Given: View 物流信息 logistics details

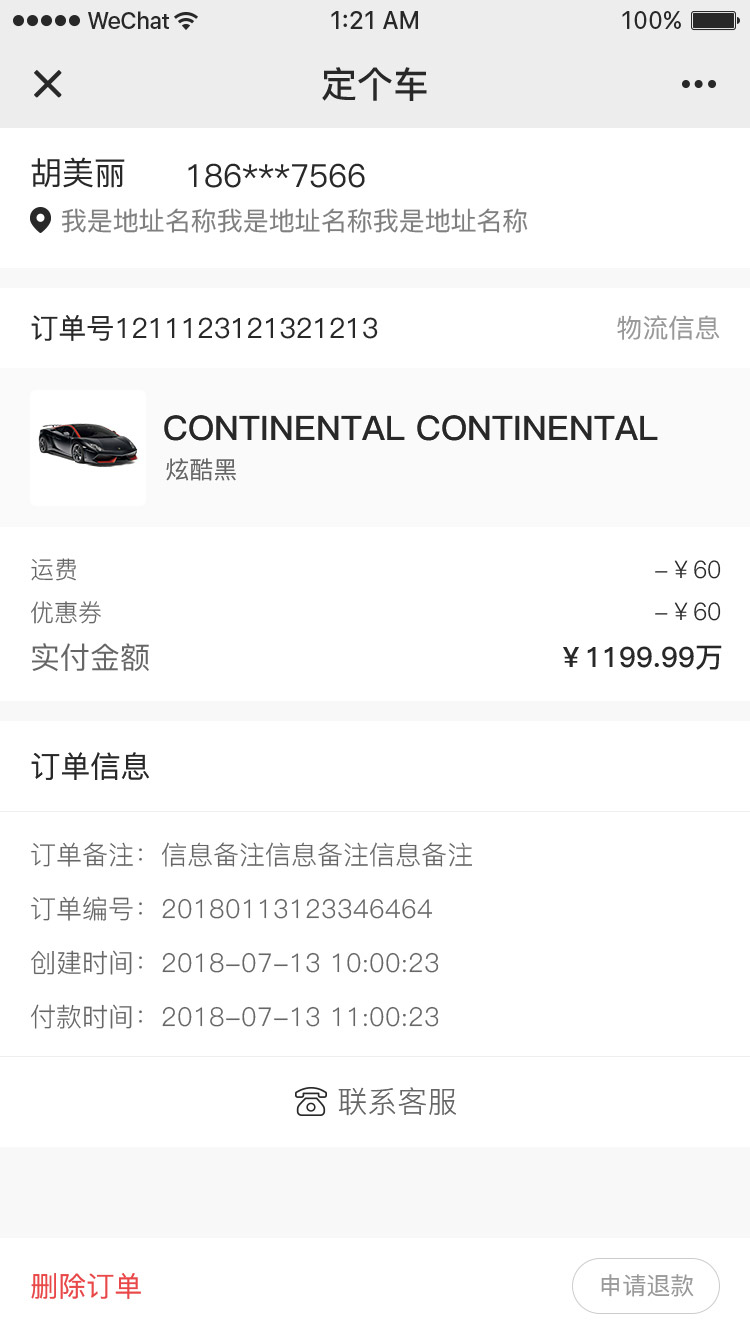Looking at the screenshot, I should tap(668, 328).
